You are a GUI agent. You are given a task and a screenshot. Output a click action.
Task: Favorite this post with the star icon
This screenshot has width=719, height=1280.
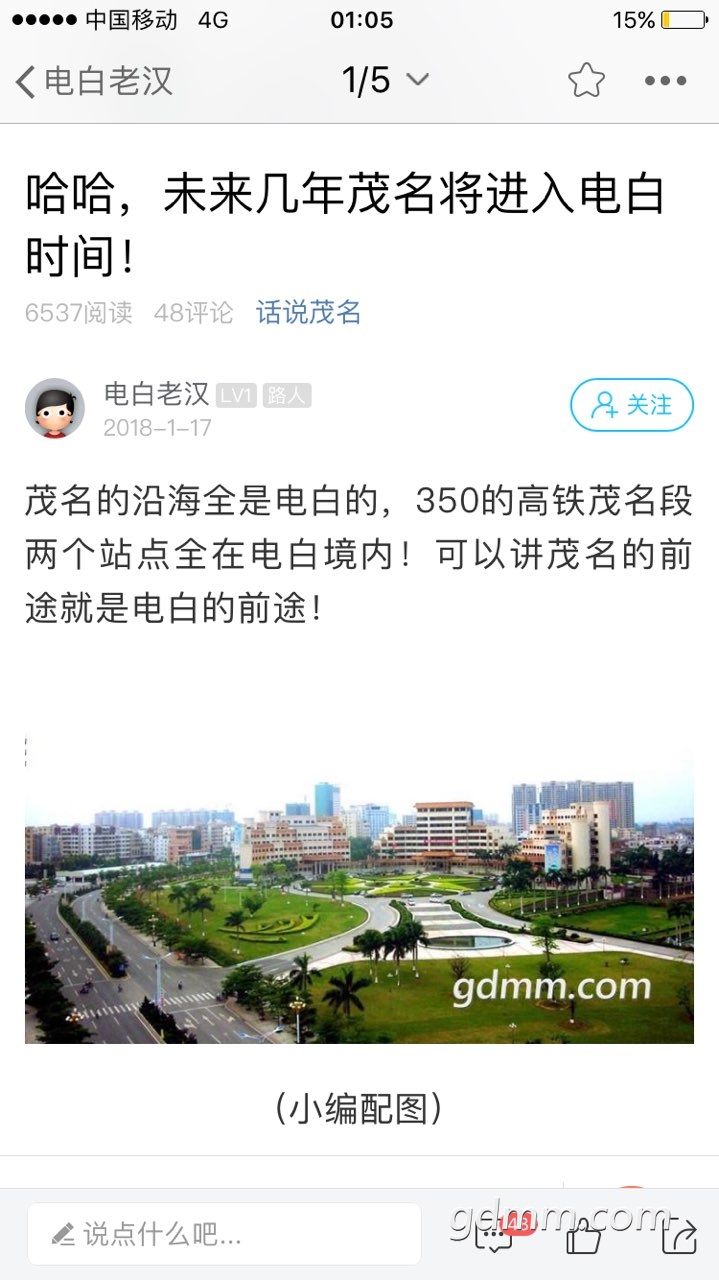(x=587, y=80)
